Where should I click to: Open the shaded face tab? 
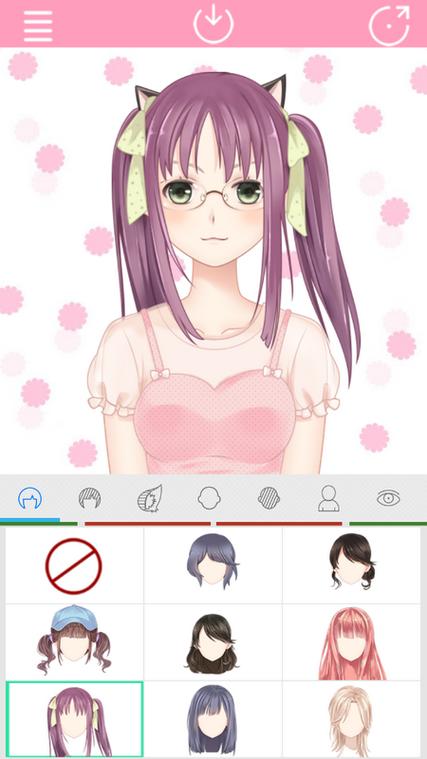270,498
